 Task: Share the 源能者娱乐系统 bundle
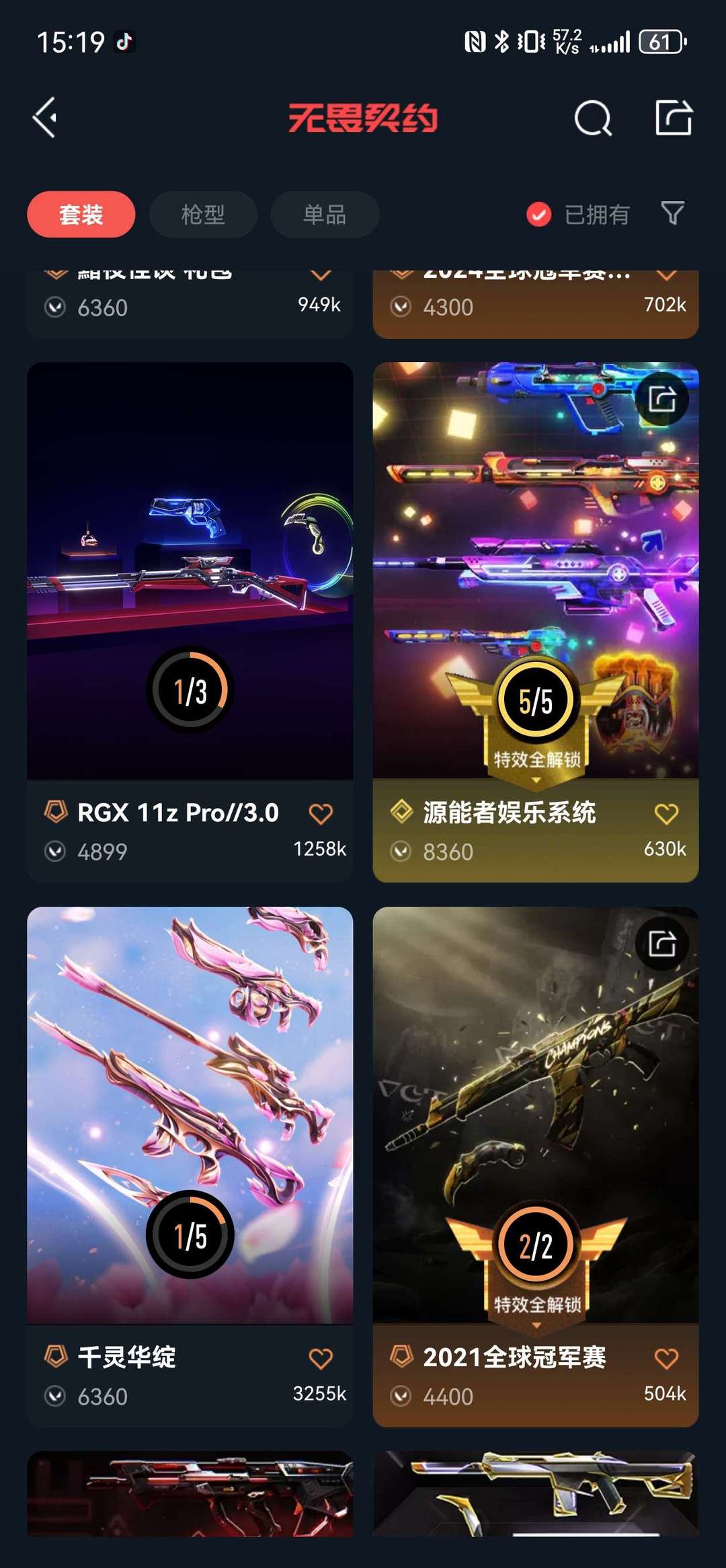tap(662, 400)
